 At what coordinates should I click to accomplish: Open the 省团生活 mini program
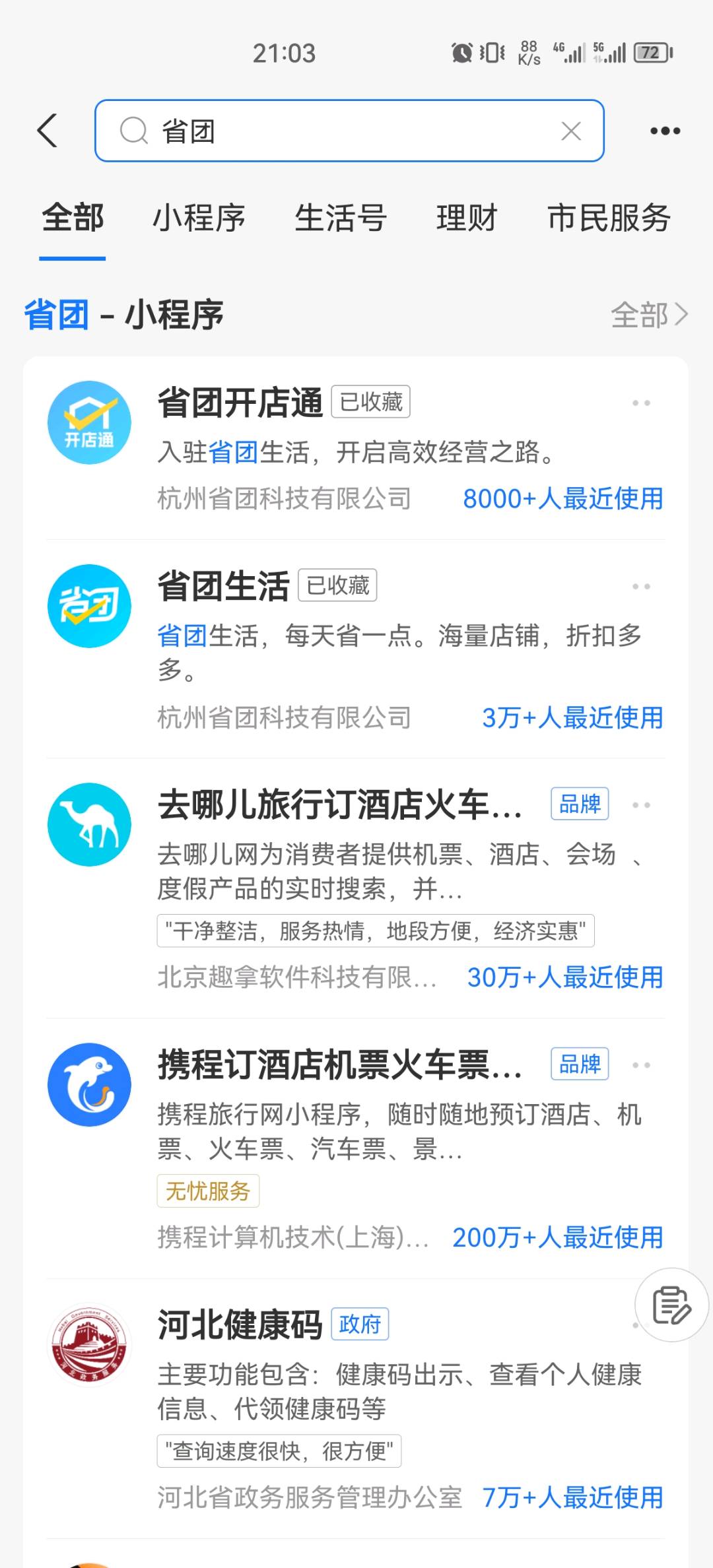(x=356, y=649)
